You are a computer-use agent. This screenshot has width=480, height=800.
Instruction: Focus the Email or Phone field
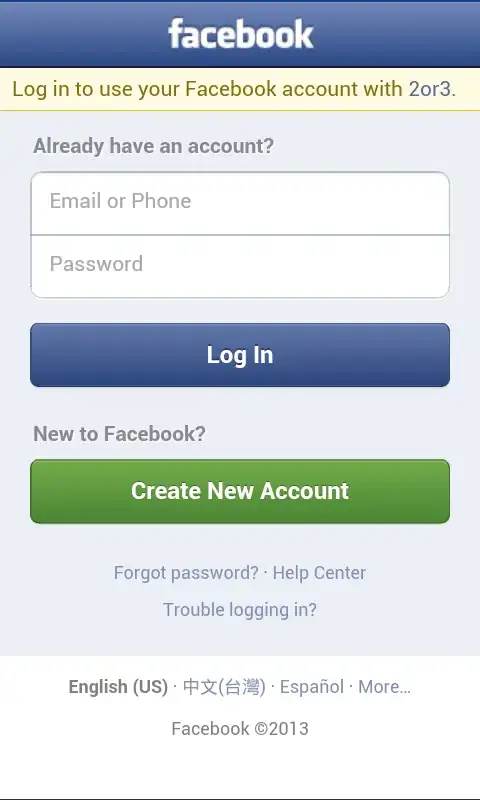pos(240,203)
